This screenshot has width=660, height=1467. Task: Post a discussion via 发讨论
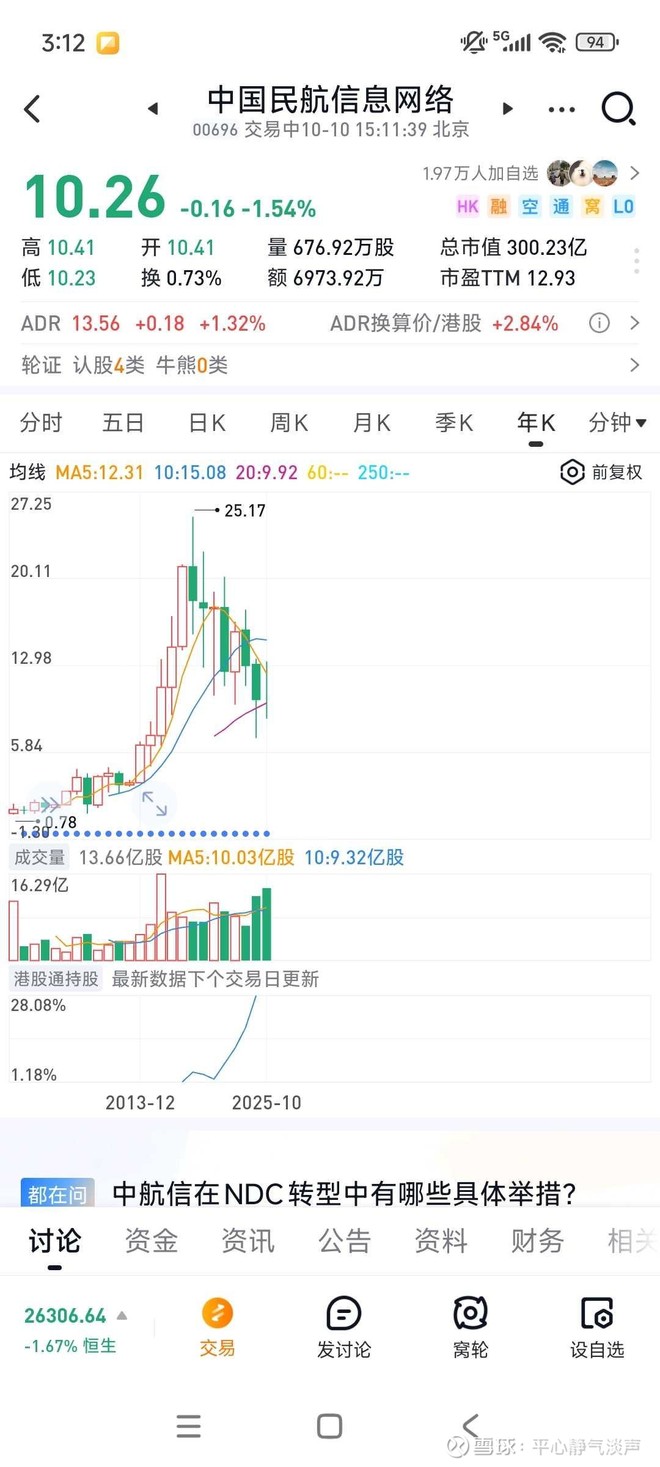click(x=344, y=1328)
